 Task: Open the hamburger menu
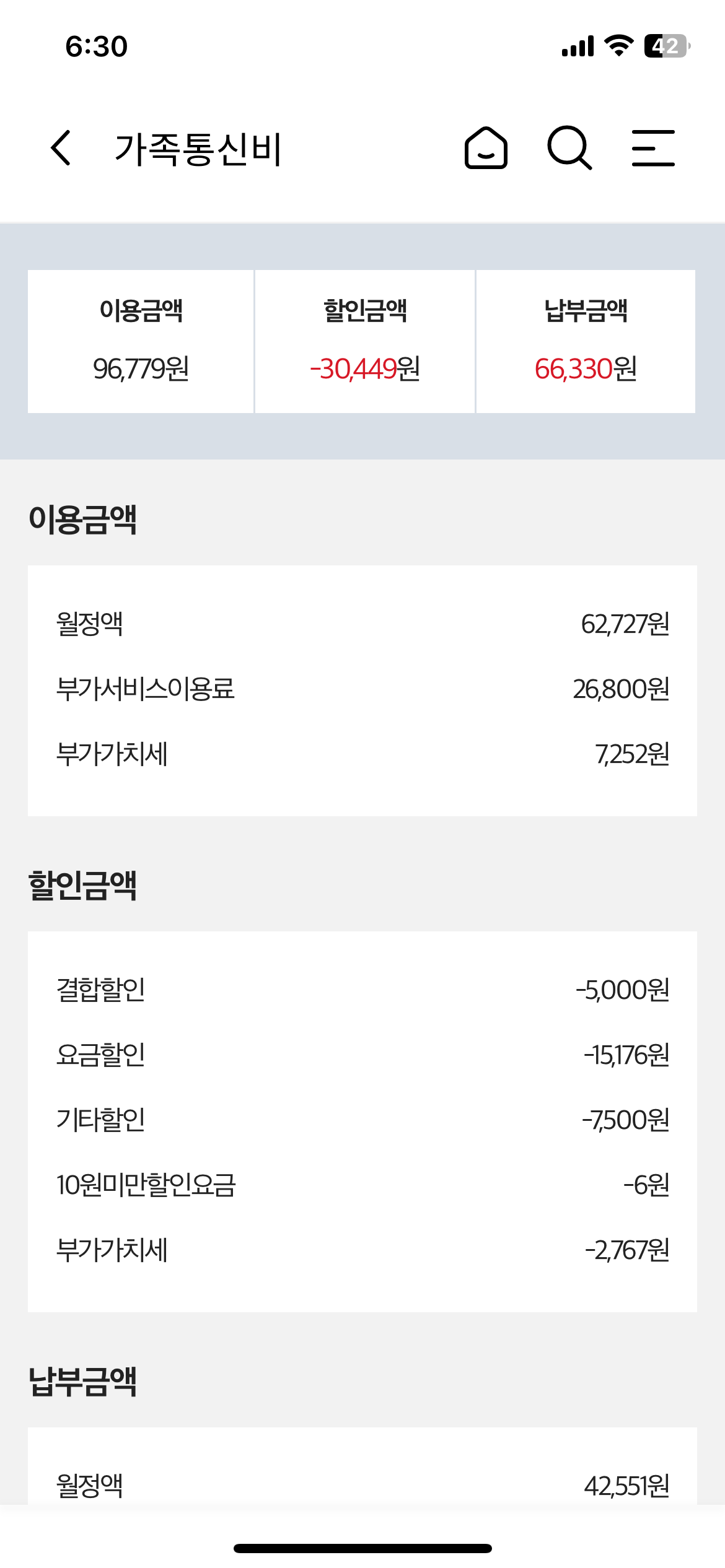tap(653, 148)
